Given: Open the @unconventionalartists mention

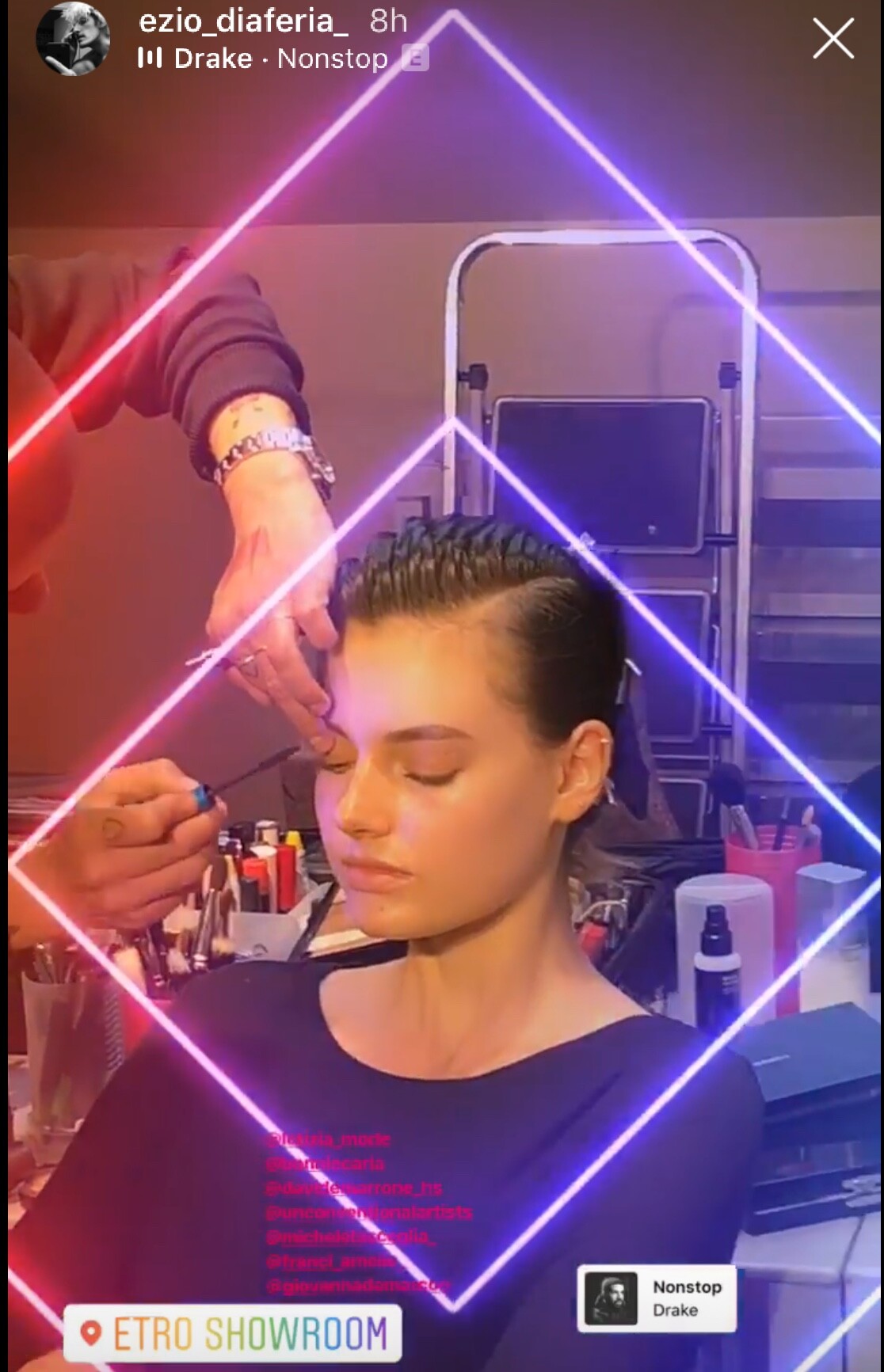Looking at the screenshot, I should tap(369, 1212).
